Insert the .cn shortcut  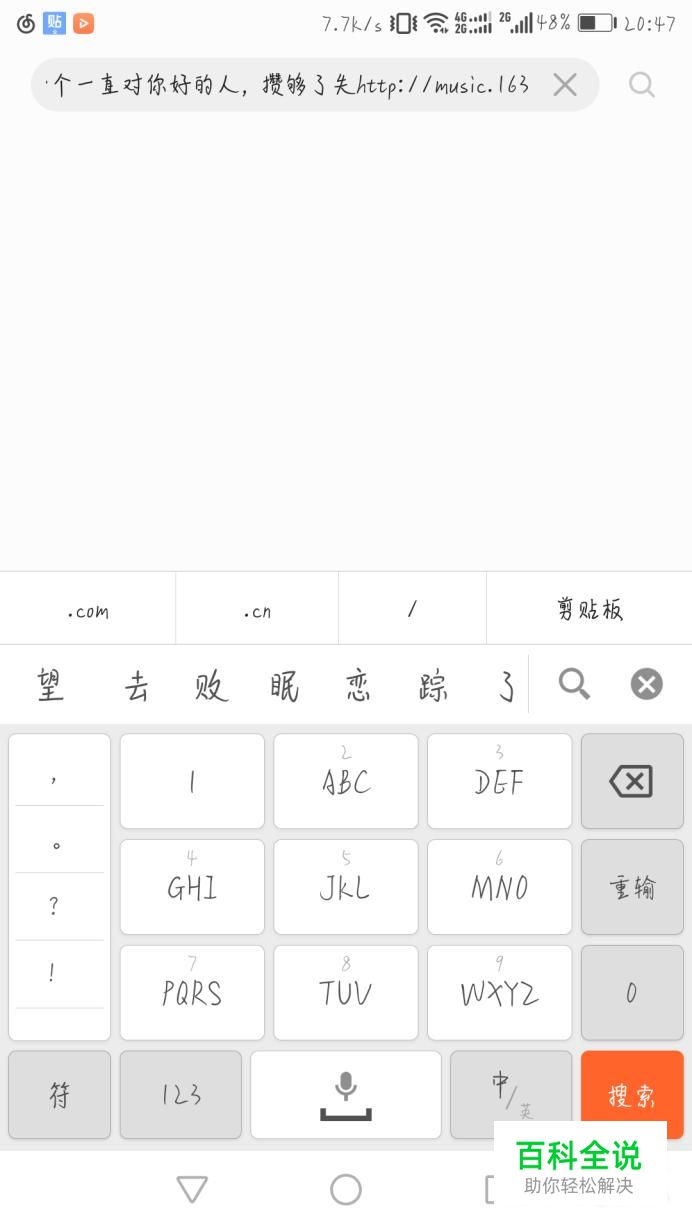click(257, 609)
